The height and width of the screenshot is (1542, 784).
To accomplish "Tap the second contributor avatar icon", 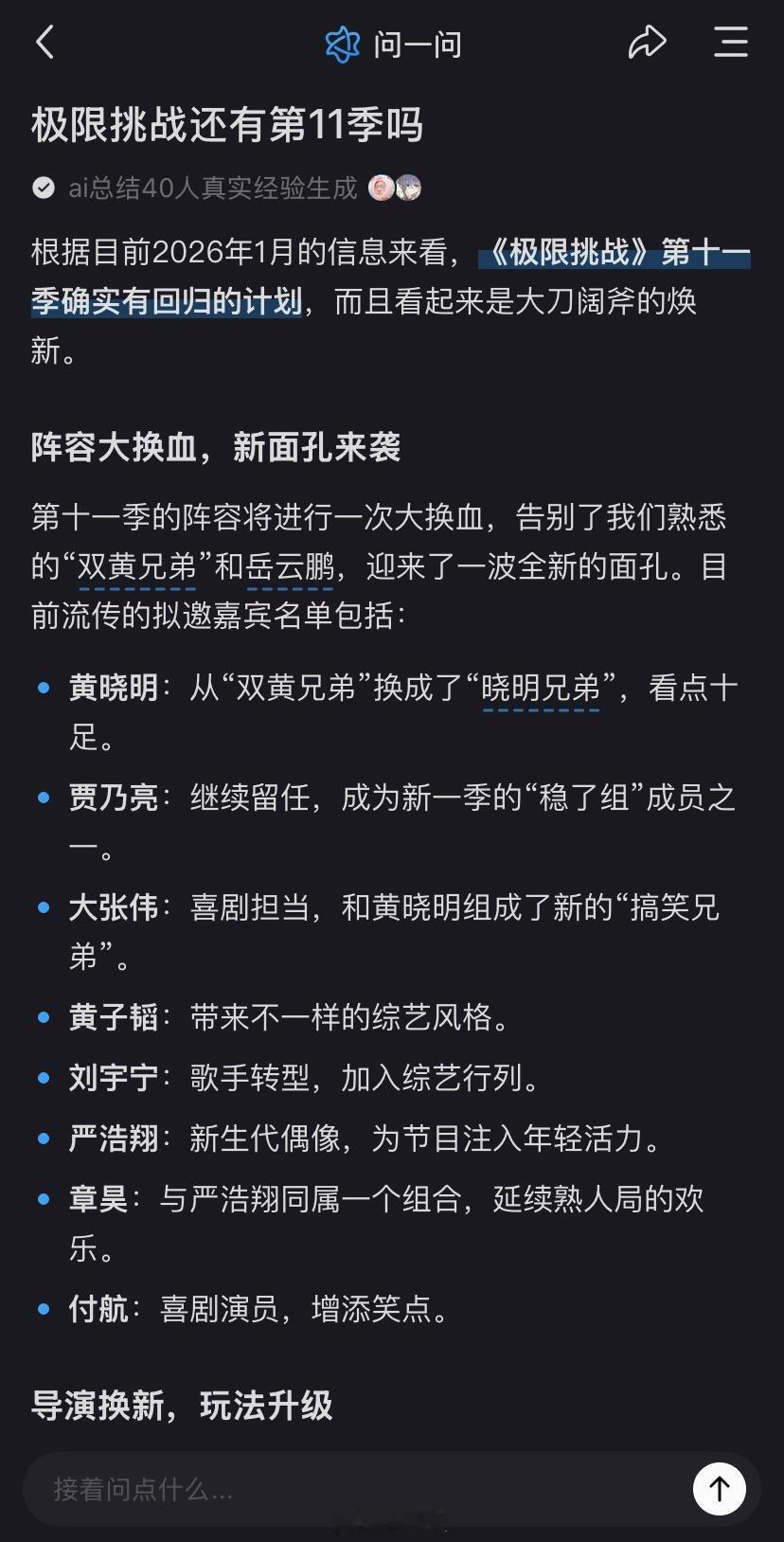I will (x=409, y=188).
